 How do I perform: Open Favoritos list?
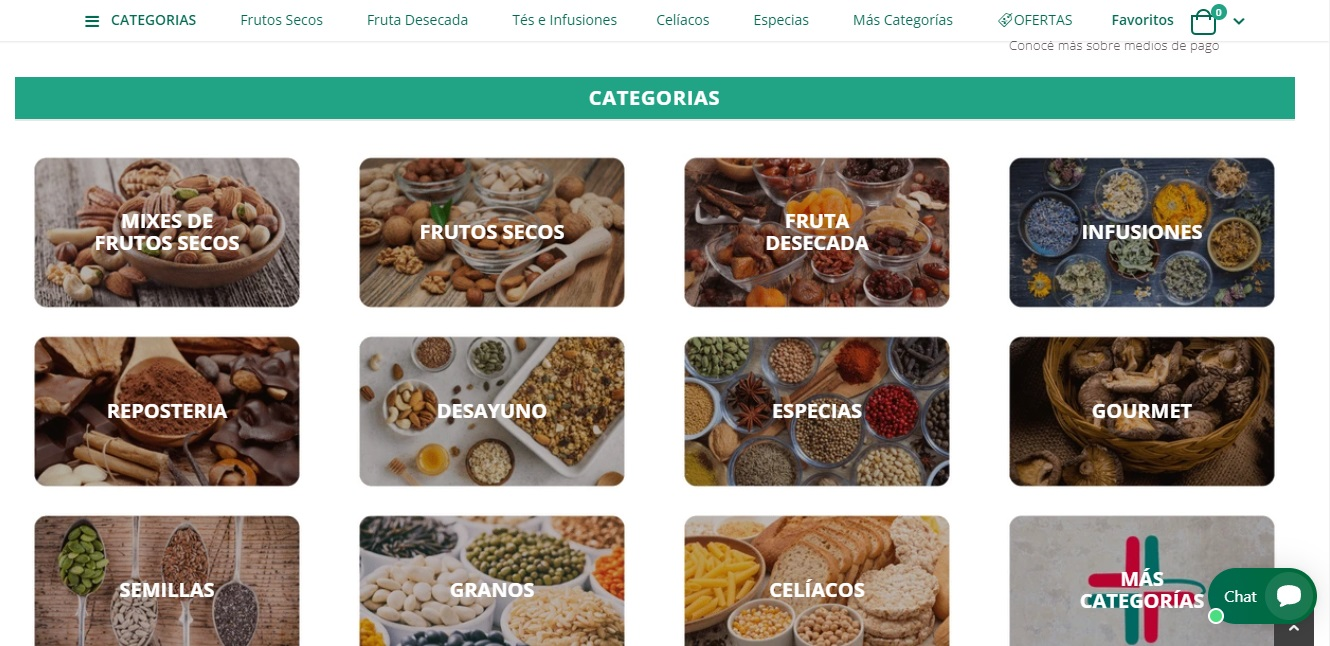[x=1142, y=20]
